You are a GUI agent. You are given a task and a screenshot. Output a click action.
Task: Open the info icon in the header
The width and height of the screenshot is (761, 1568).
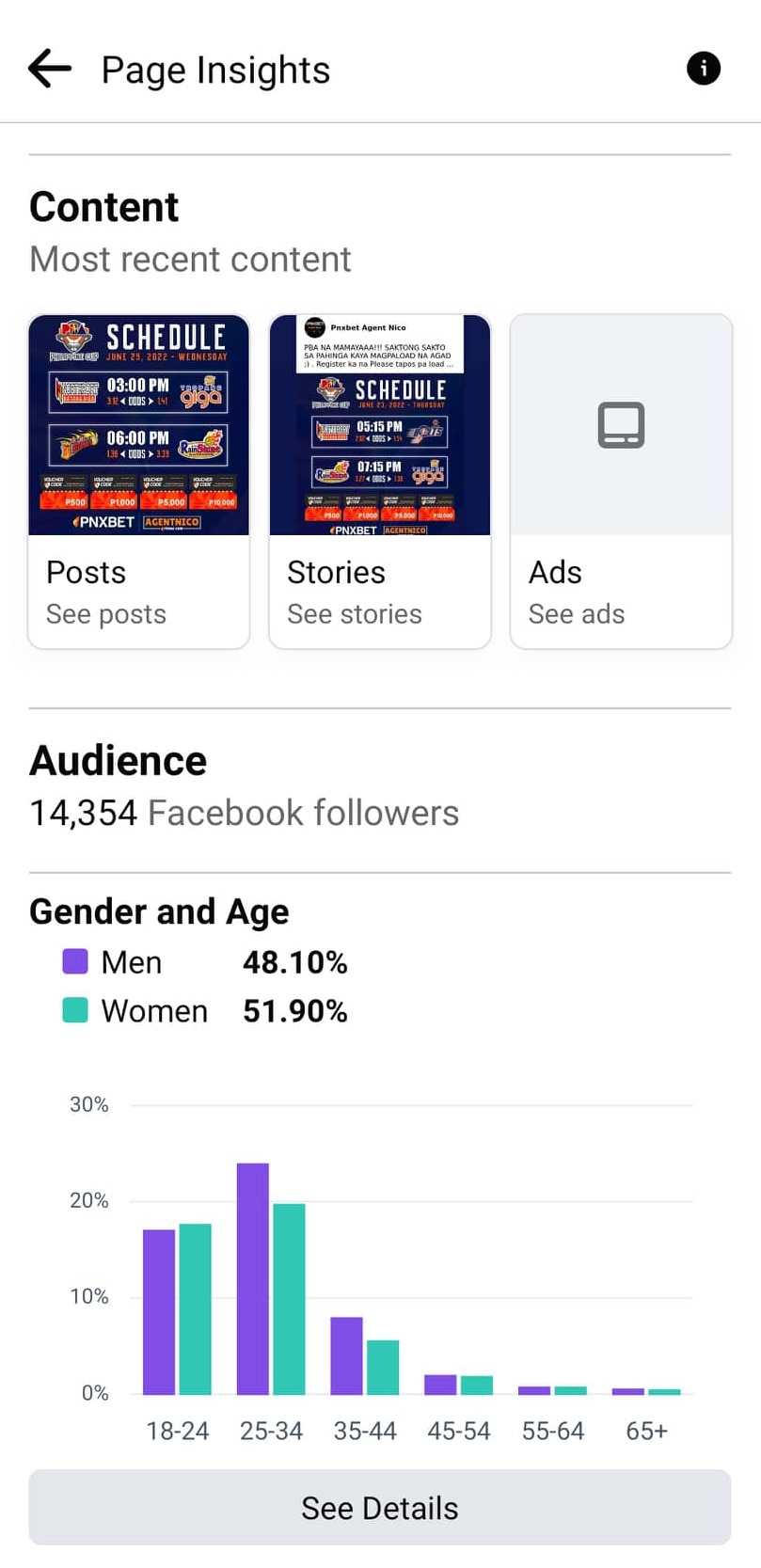point(703,69)
